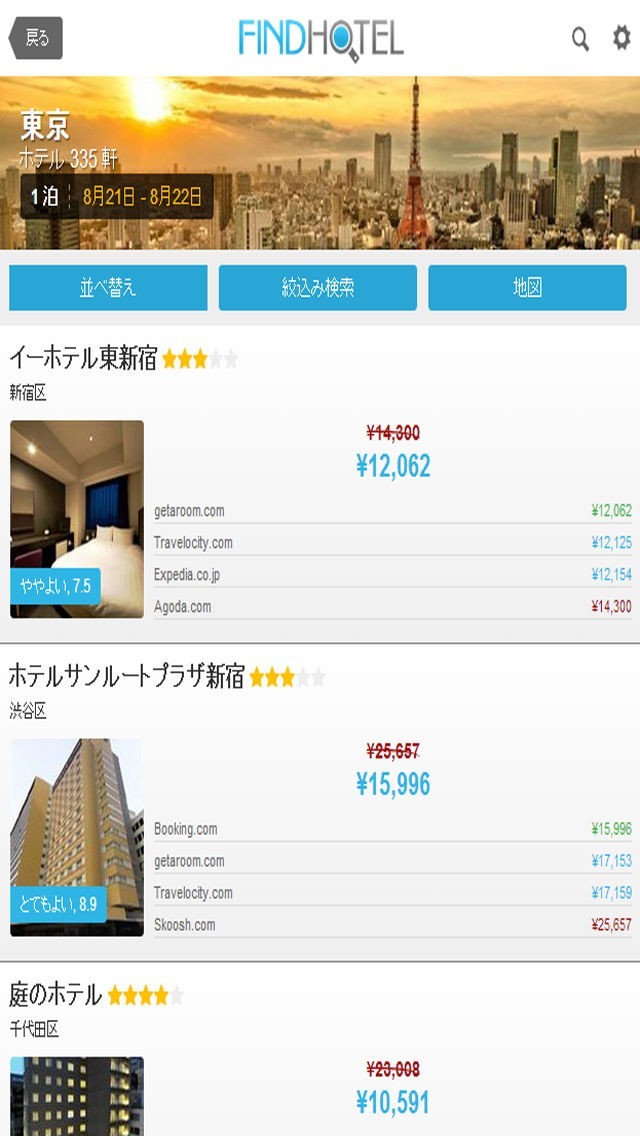Open the イーホテル東新宿 hotel photo

pos(77,518)
